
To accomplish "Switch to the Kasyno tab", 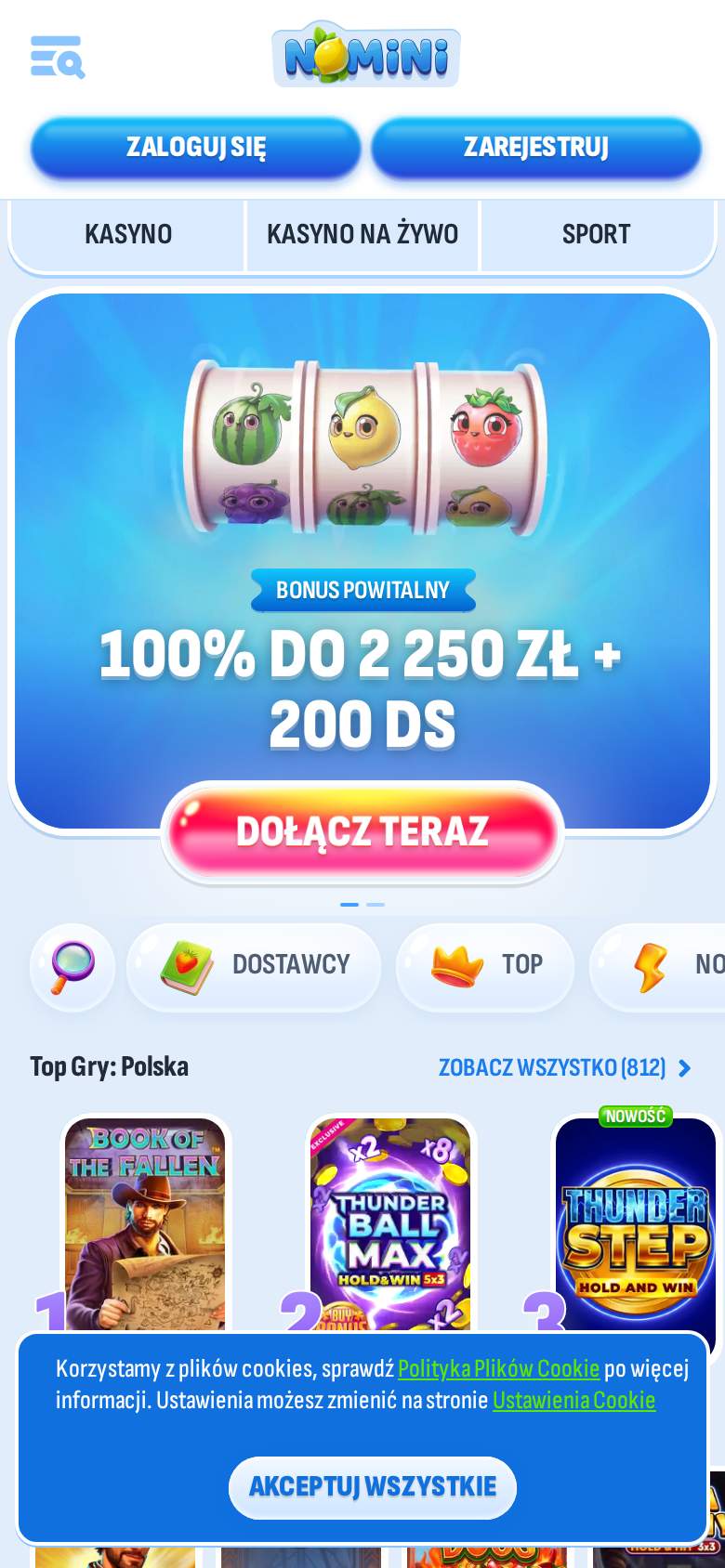I will (128, 234).
